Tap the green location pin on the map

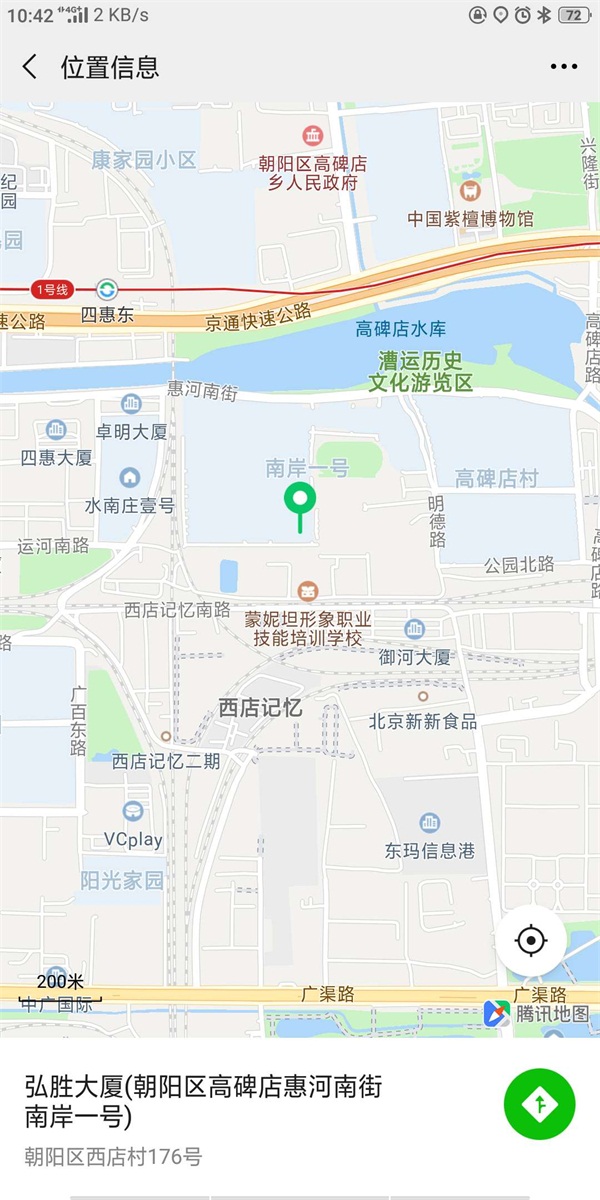300,500
